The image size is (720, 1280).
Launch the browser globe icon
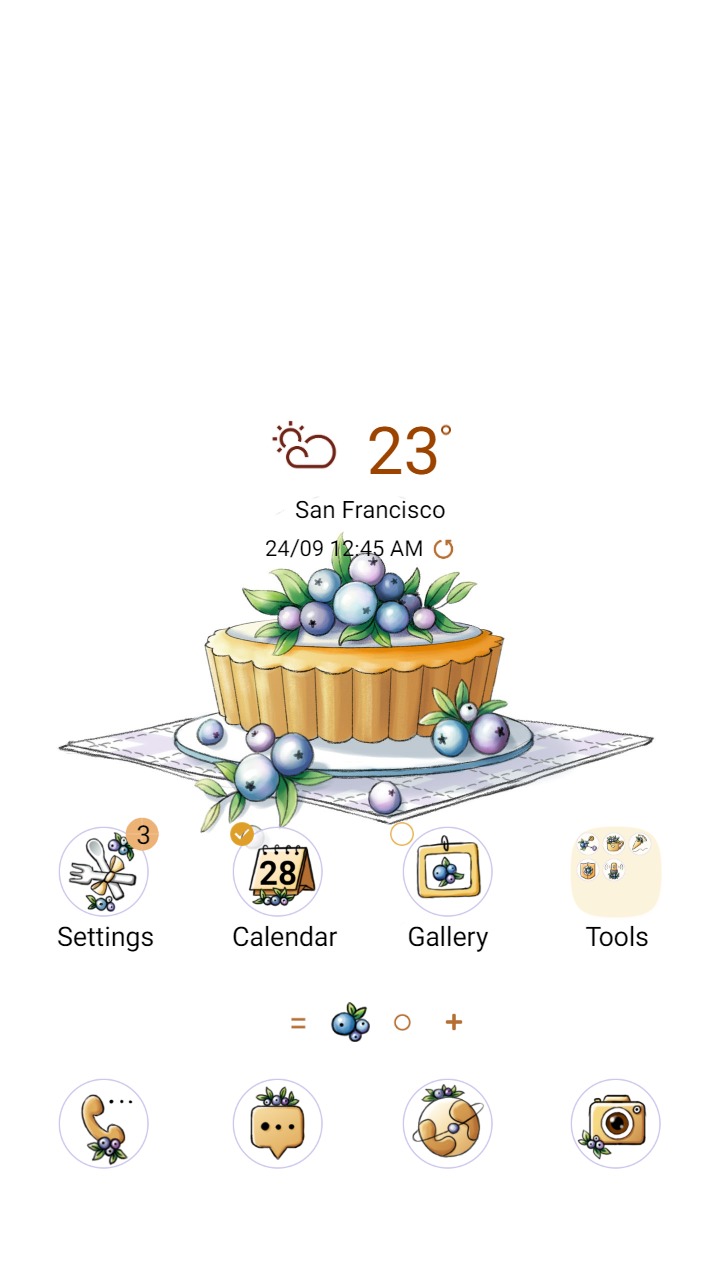[x=447, y=1123]
